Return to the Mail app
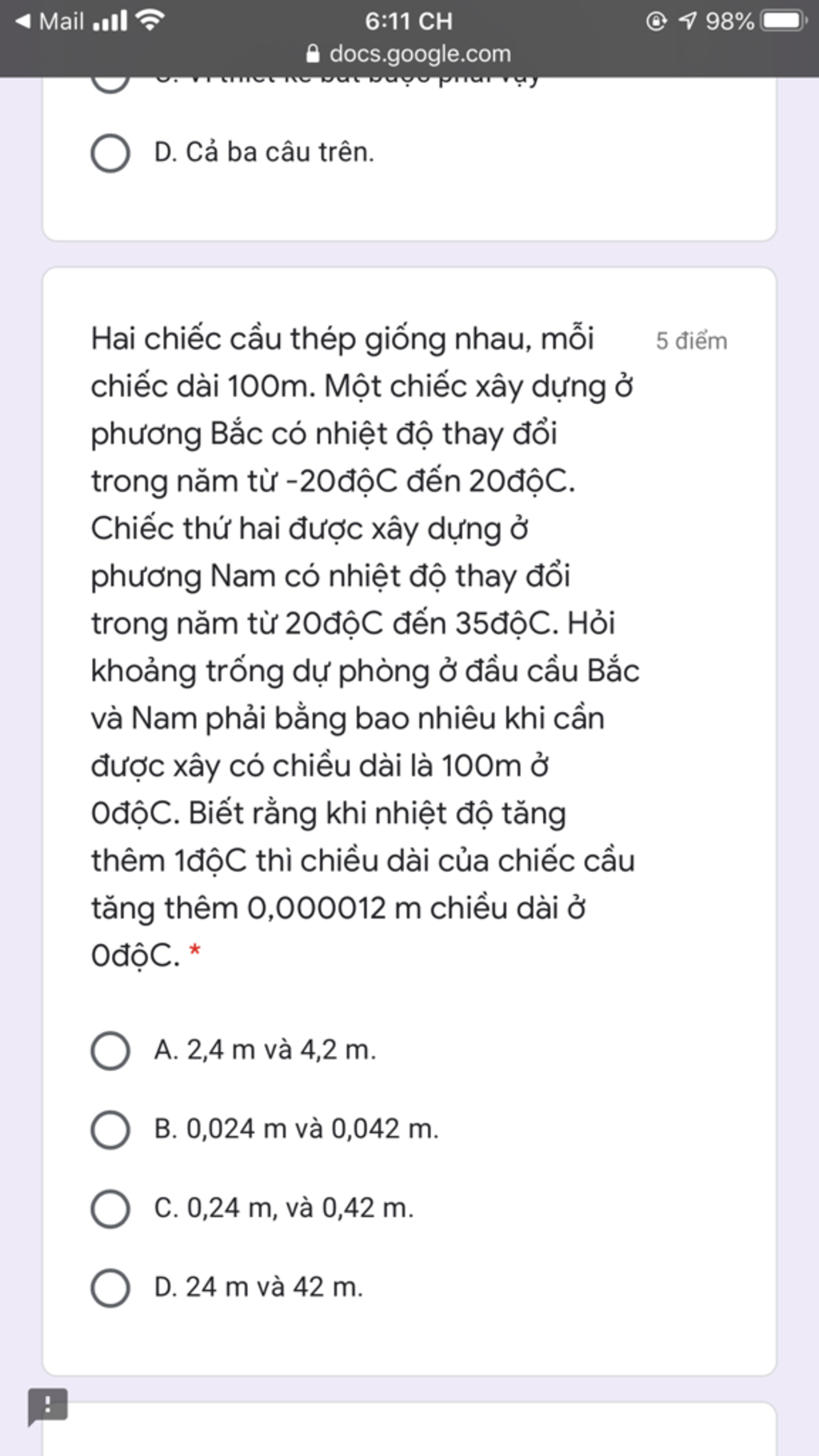The width and height of the screenshot is (819, 1456). click(50, 21)
